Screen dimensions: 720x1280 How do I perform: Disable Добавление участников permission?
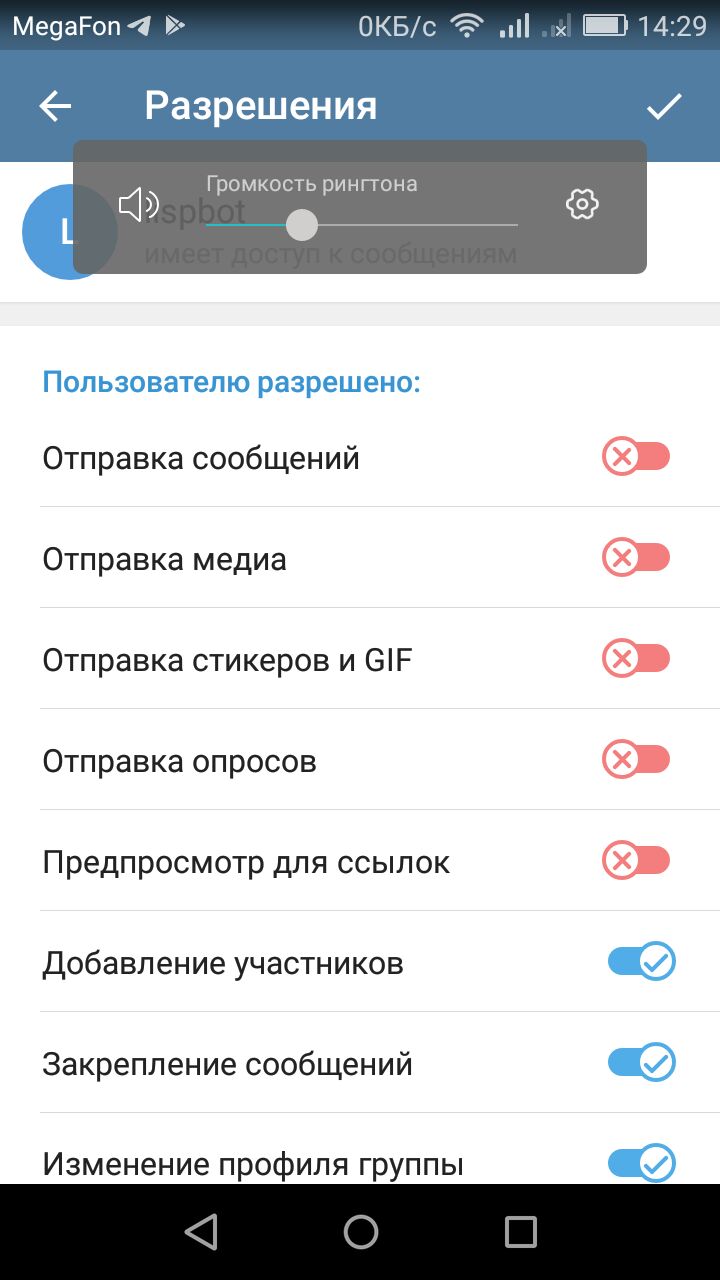642,962
